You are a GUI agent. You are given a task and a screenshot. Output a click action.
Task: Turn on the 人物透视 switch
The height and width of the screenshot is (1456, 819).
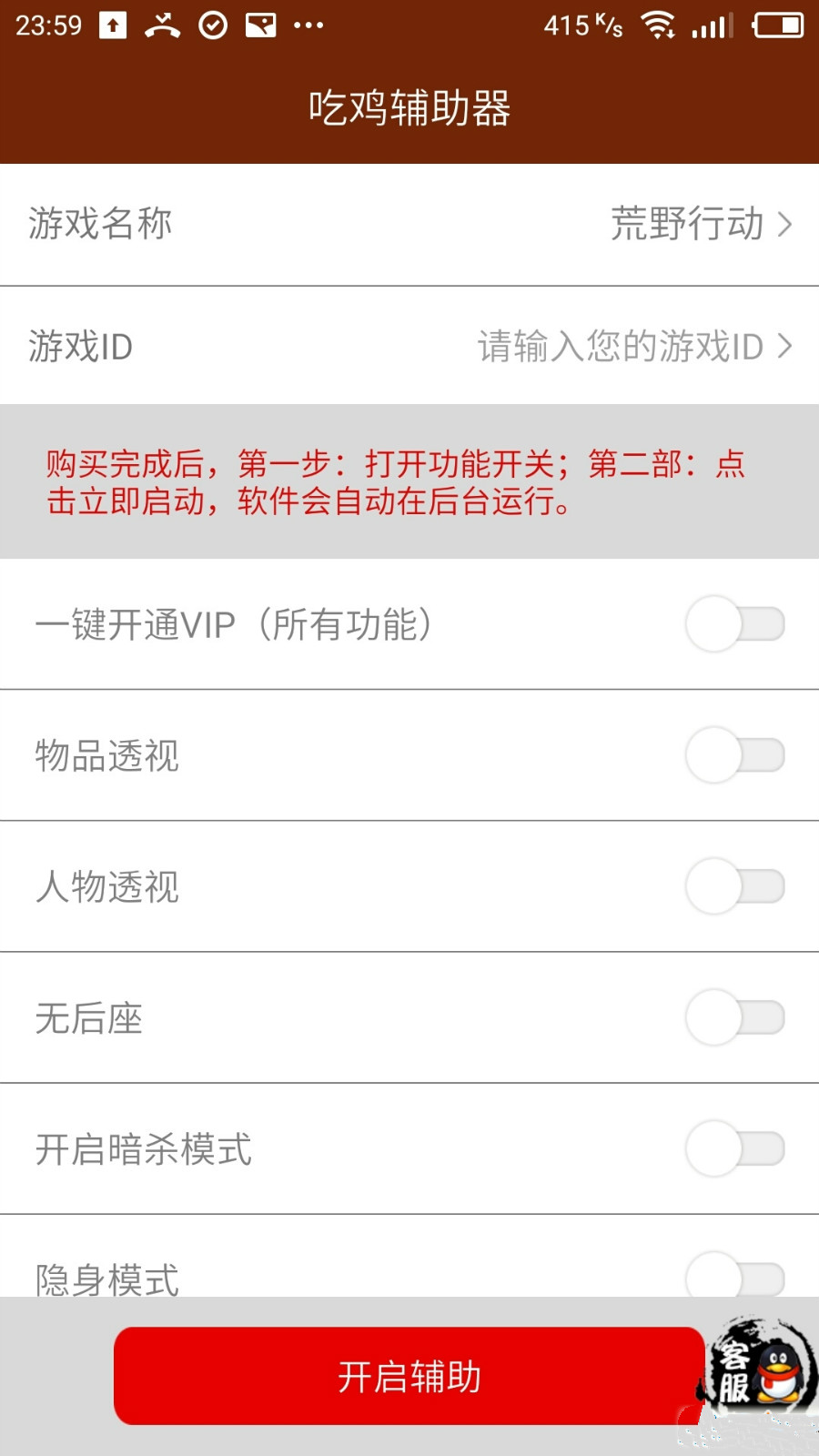735,886
